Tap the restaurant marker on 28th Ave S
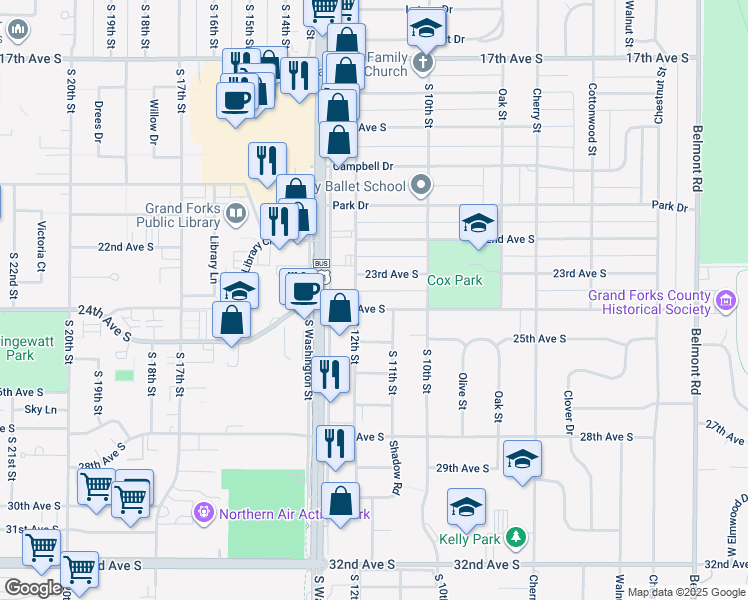748x600 pixels. pos(335,443)
